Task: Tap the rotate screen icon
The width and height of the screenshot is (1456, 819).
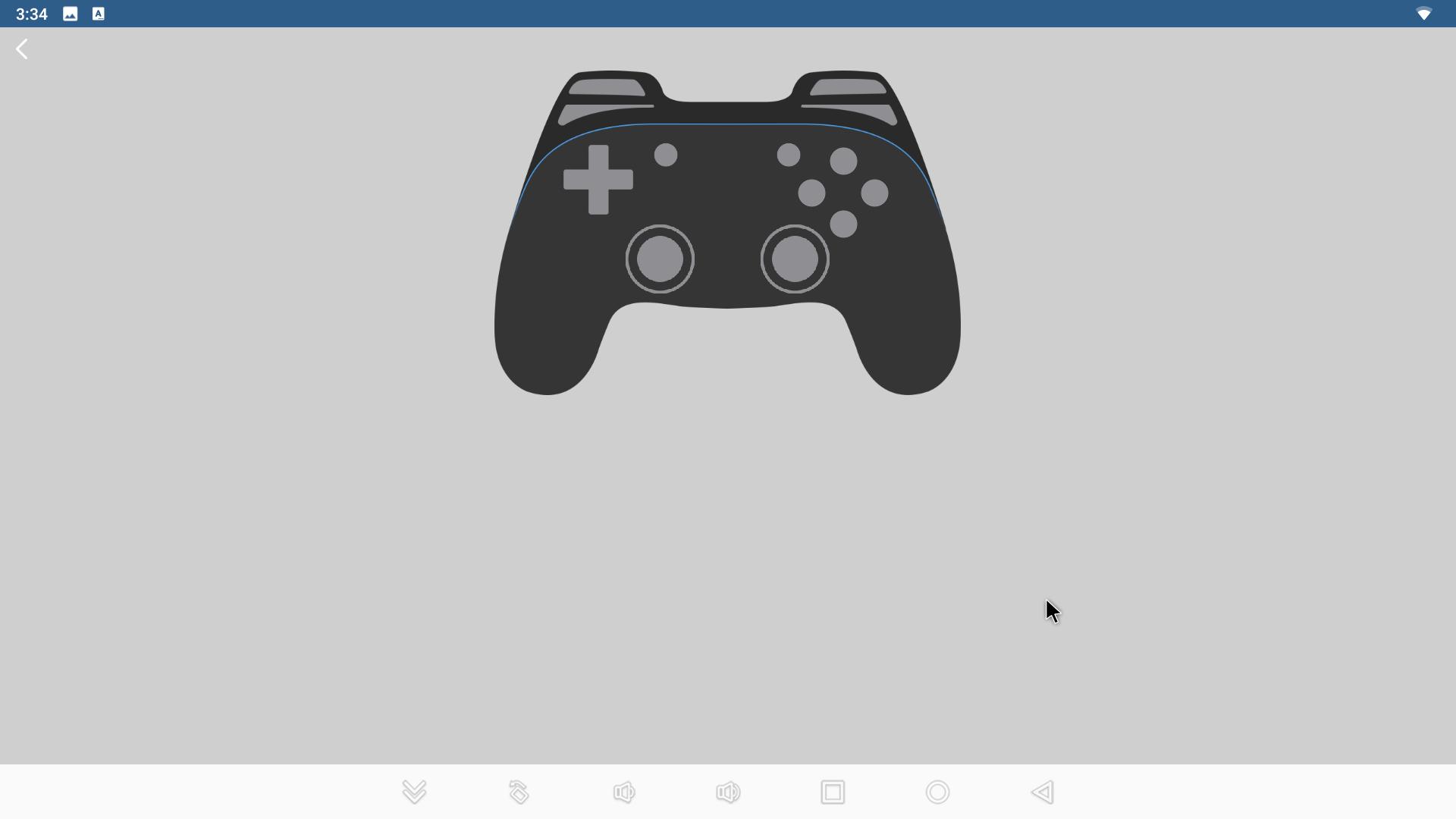Action: tap(519, 792)
